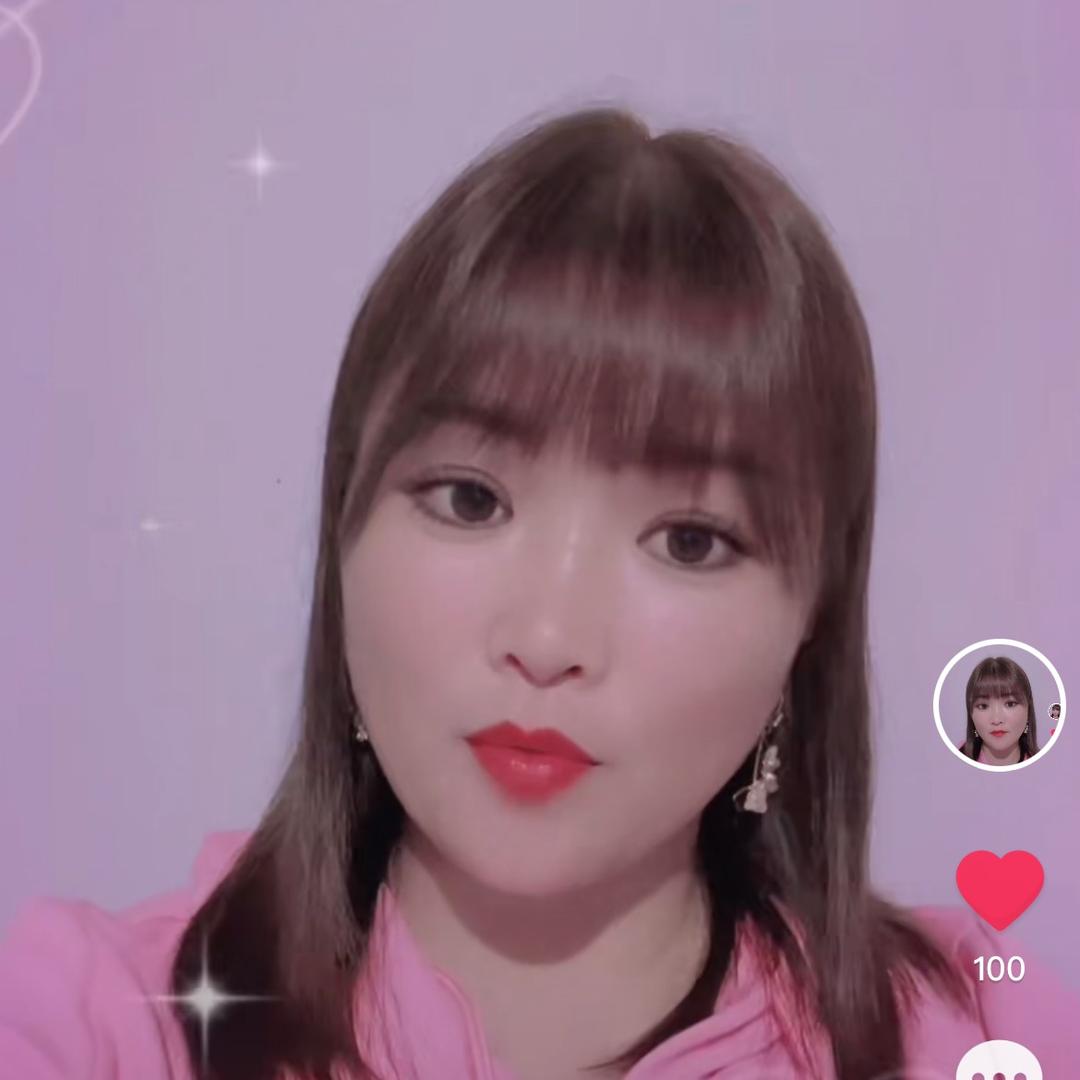Open the comments bubble

999,1062
